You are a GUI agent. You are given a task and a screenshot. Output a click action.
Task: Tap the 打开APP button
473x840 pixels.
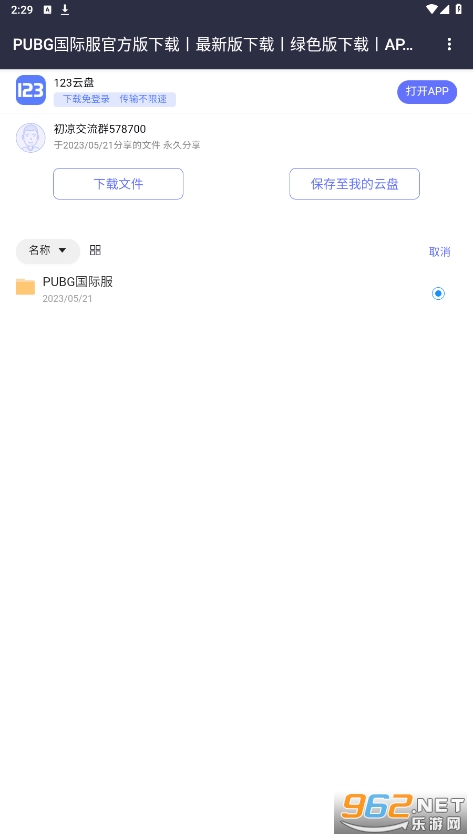[427, 92]
